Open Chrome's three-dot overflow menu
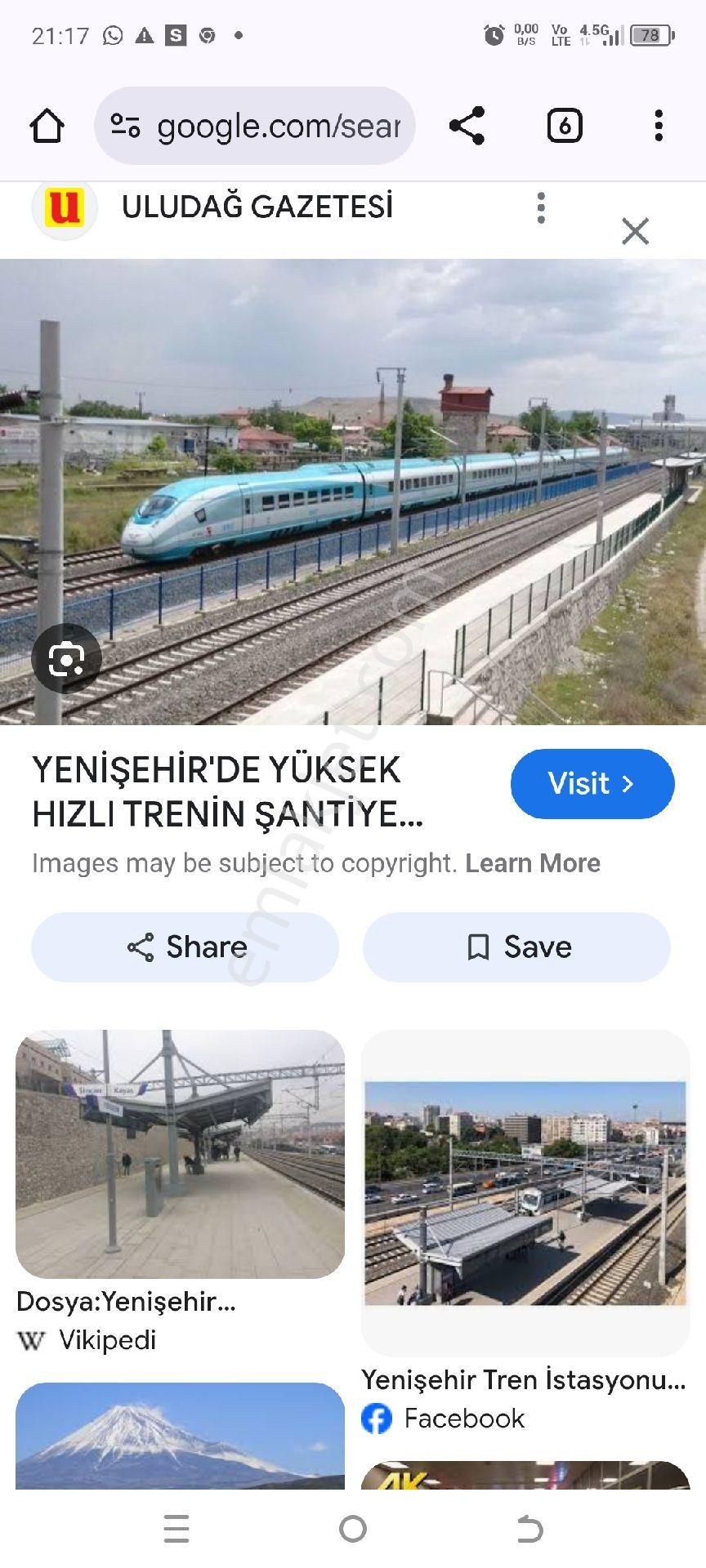This screenshot has height=1568, width=706. [659, 126]
